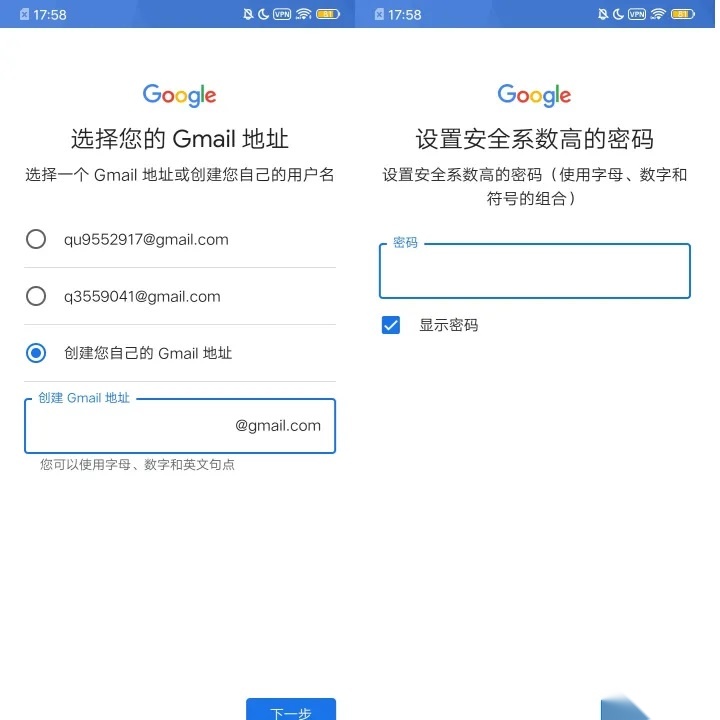The height and width of the screenshot is (720, 720).
Task: Focus the 创建 Gmail 地址 text field
Action: 180,426
